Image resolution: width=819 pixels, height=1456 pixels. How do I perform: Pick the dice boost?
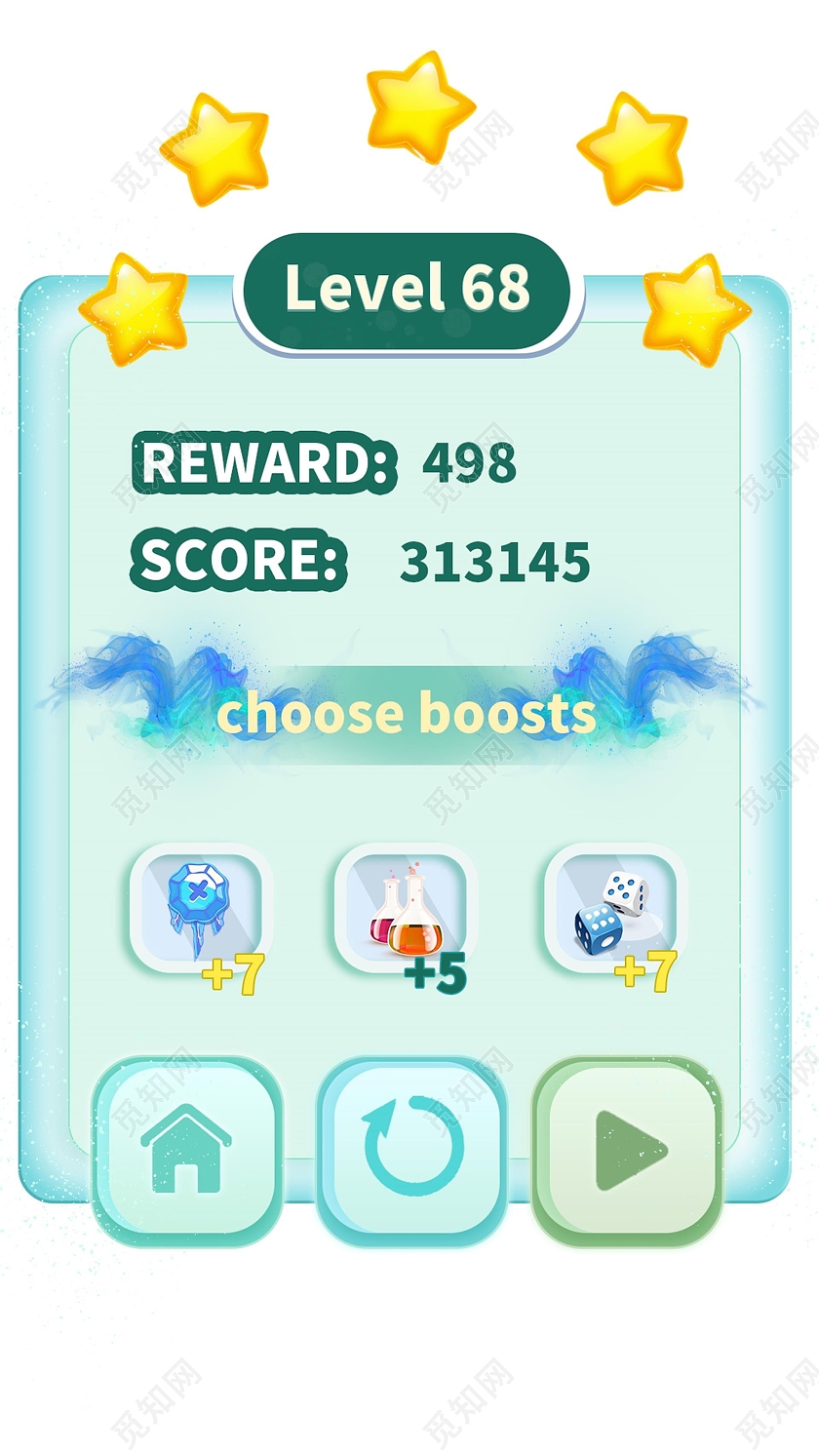tap(614, 909)
